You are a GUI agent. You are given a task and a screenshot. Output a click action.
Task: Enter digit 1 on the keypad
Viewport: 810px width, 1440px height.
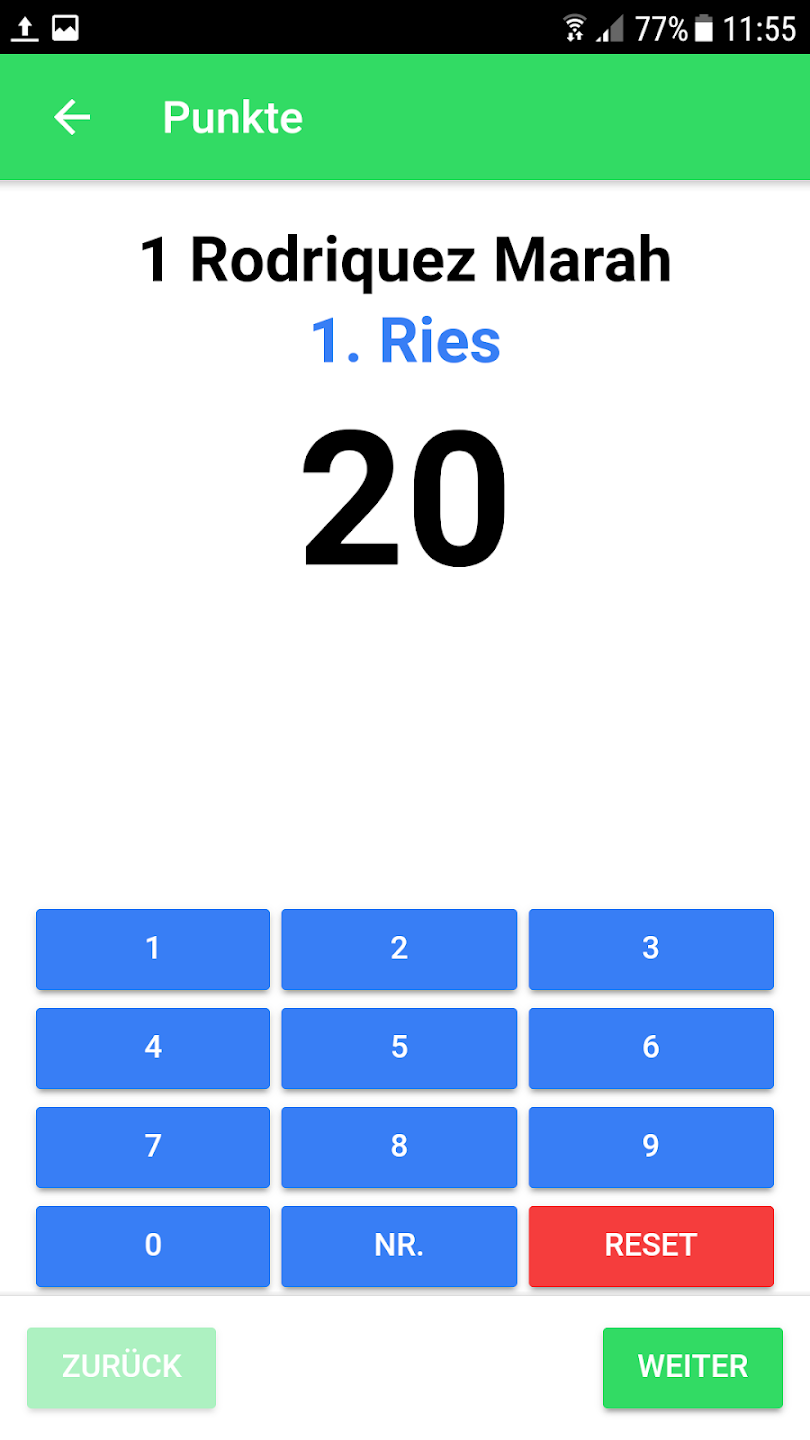tap(153, 949)
